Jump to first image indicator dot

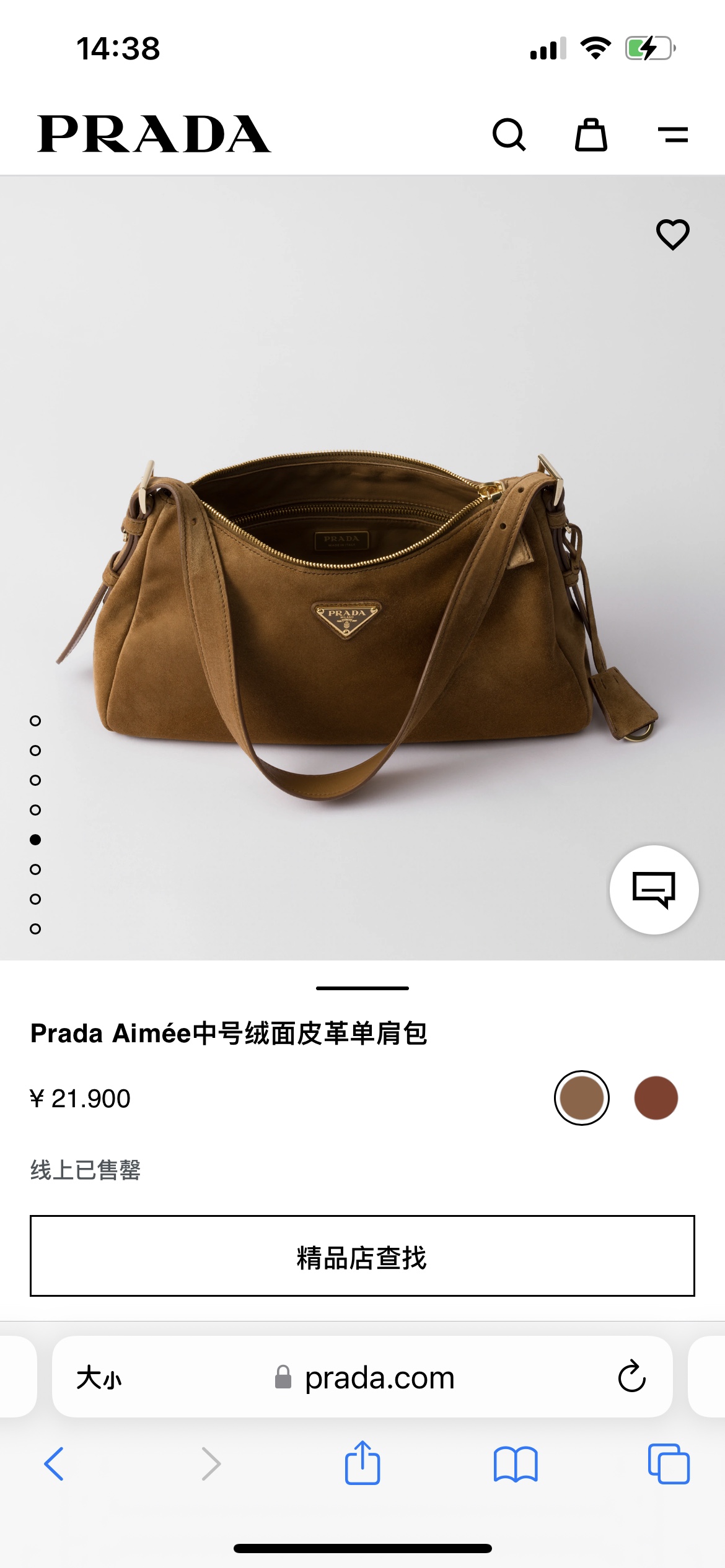(35, 721)
